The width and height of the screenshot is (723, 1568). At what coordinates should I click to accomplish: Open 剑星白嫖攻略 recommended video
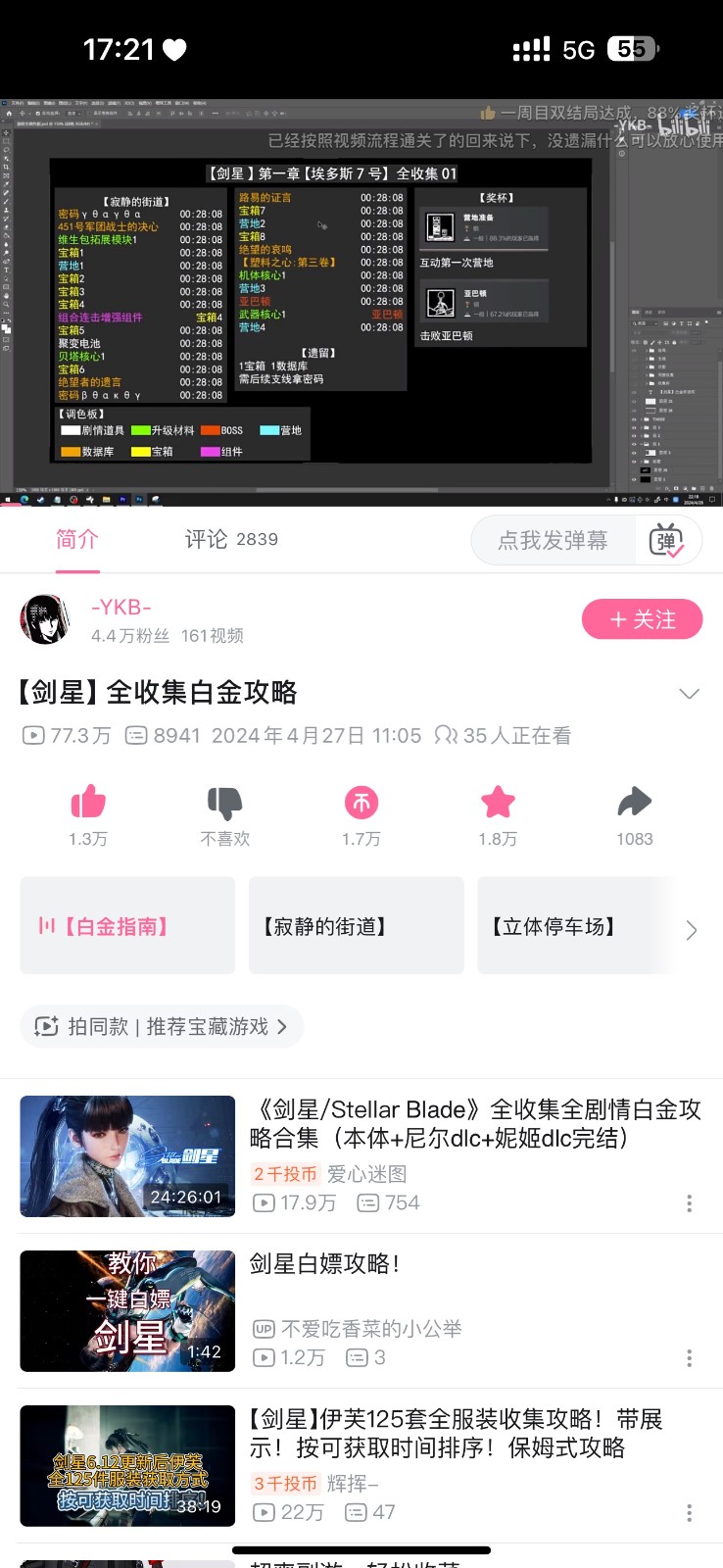point(323,1264)
